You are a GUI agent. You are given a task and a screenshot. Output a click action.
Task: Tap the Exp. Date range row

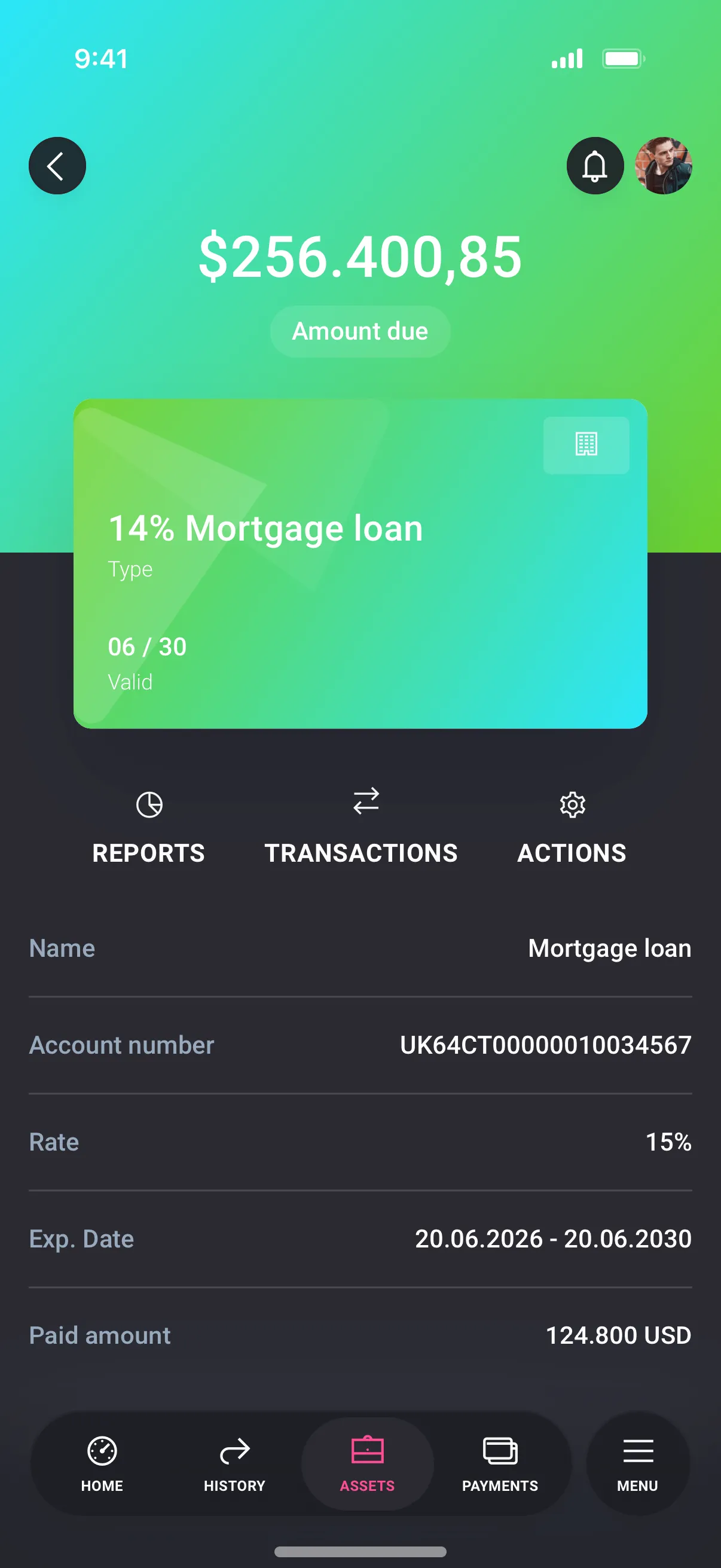(360, 1238)
